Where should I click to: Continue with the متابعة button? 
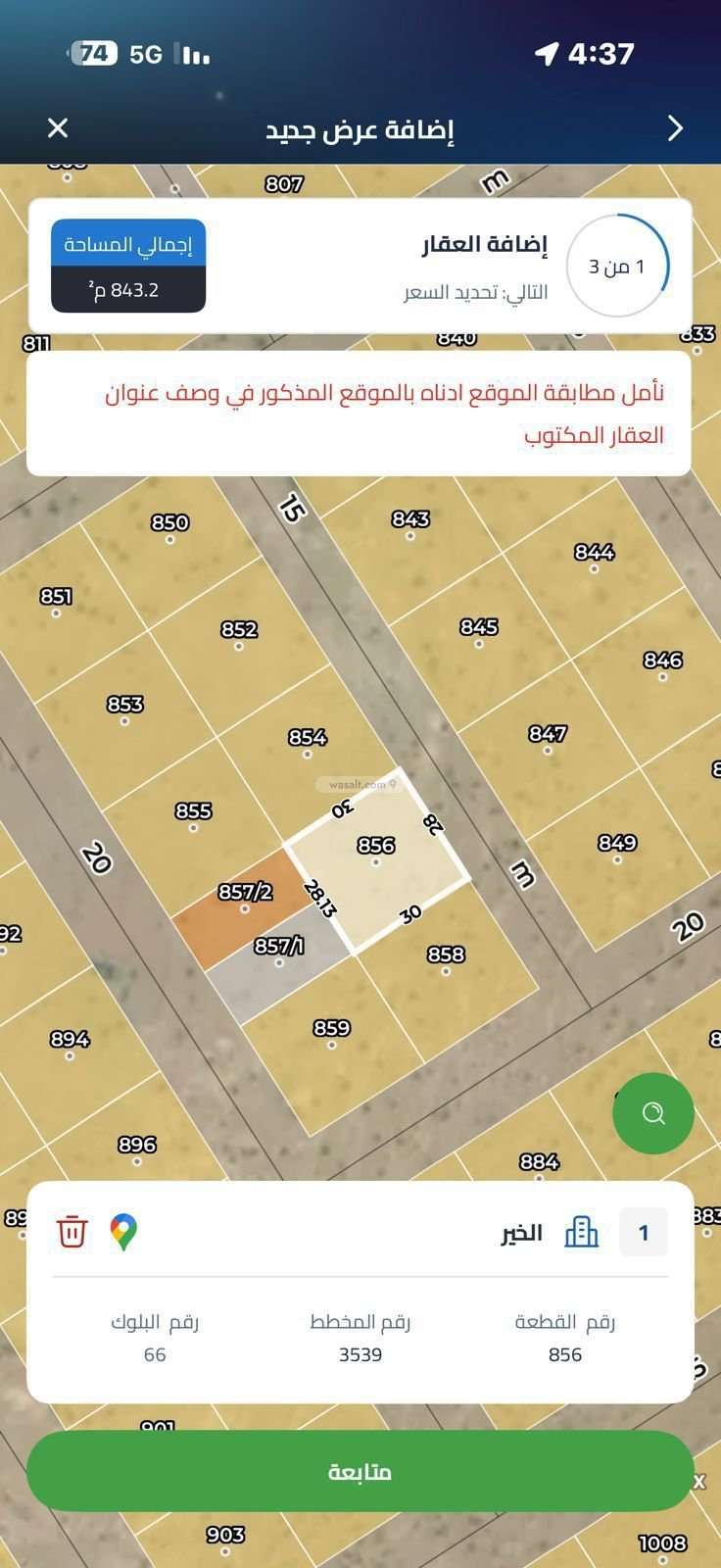coord(360,1472)
